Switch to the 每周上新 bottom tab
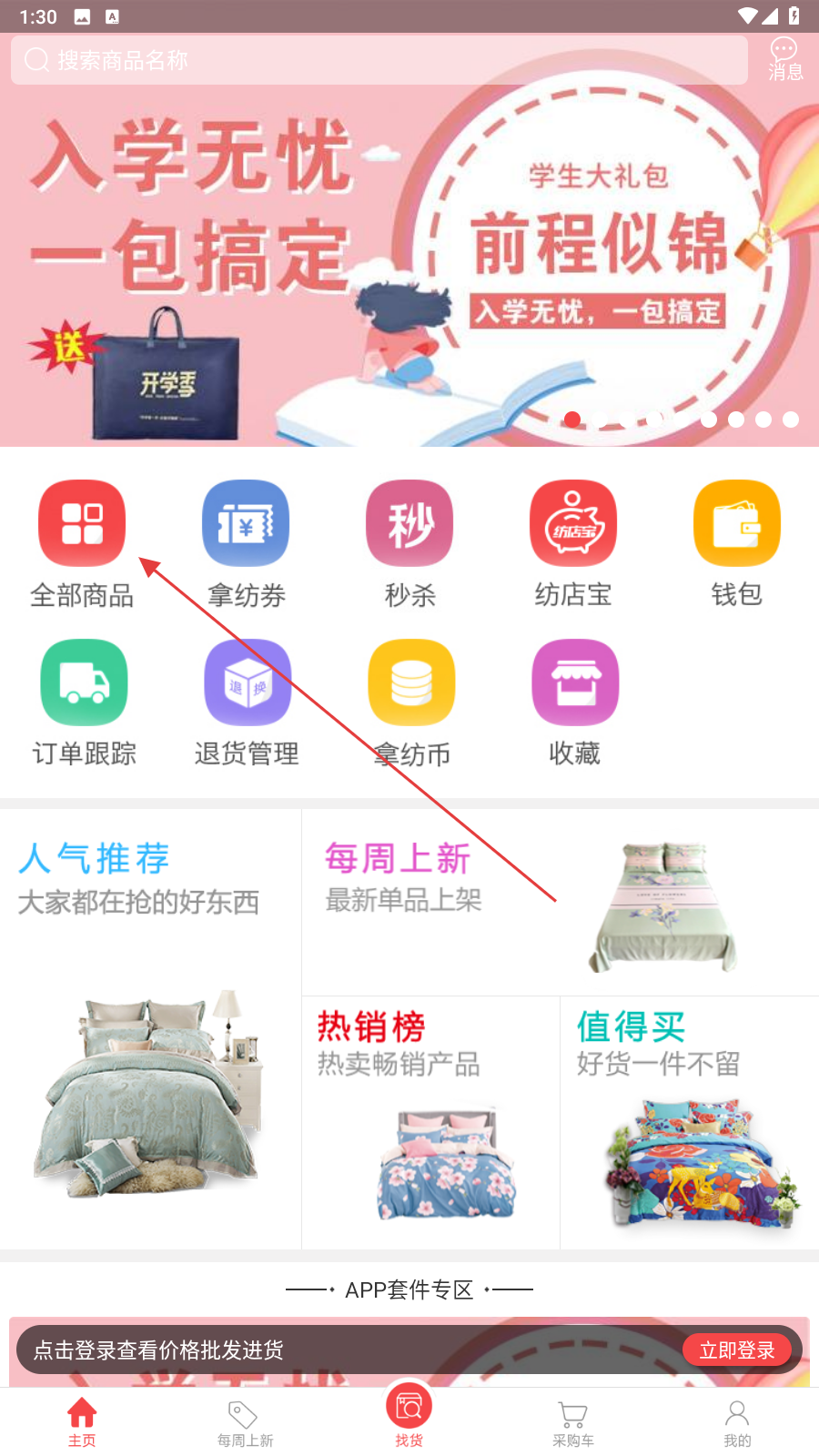 [x=245, y=1423]
